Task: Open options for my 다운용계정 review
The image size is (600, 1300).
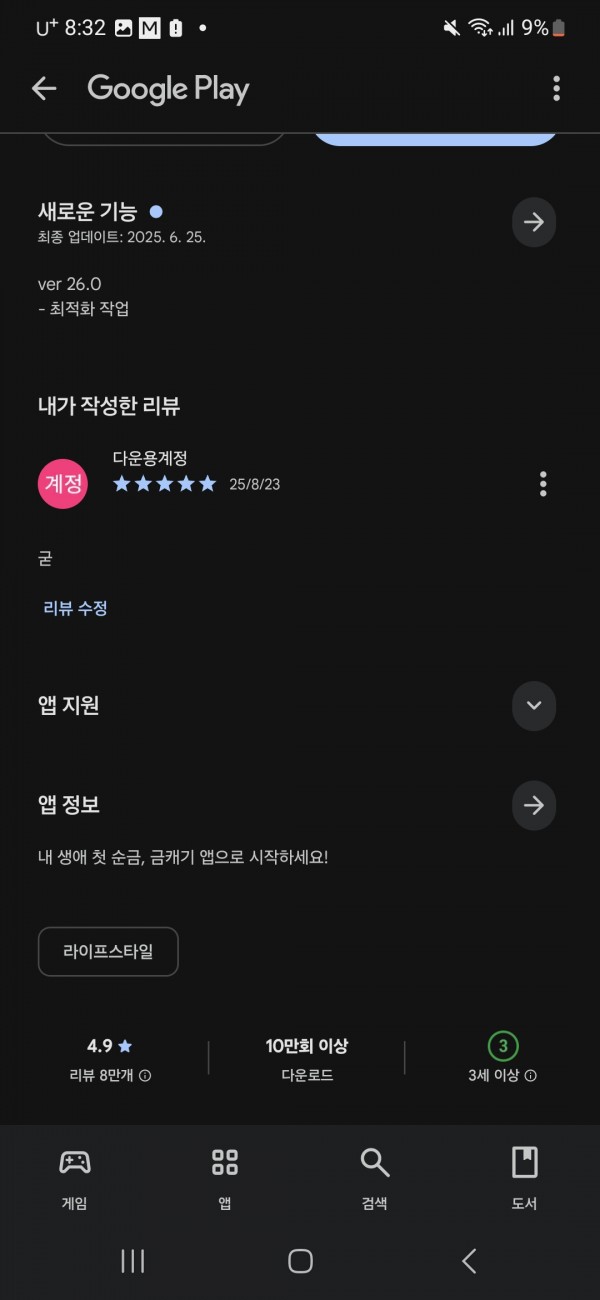Action: pyautogui.click(x=543, y=484)
